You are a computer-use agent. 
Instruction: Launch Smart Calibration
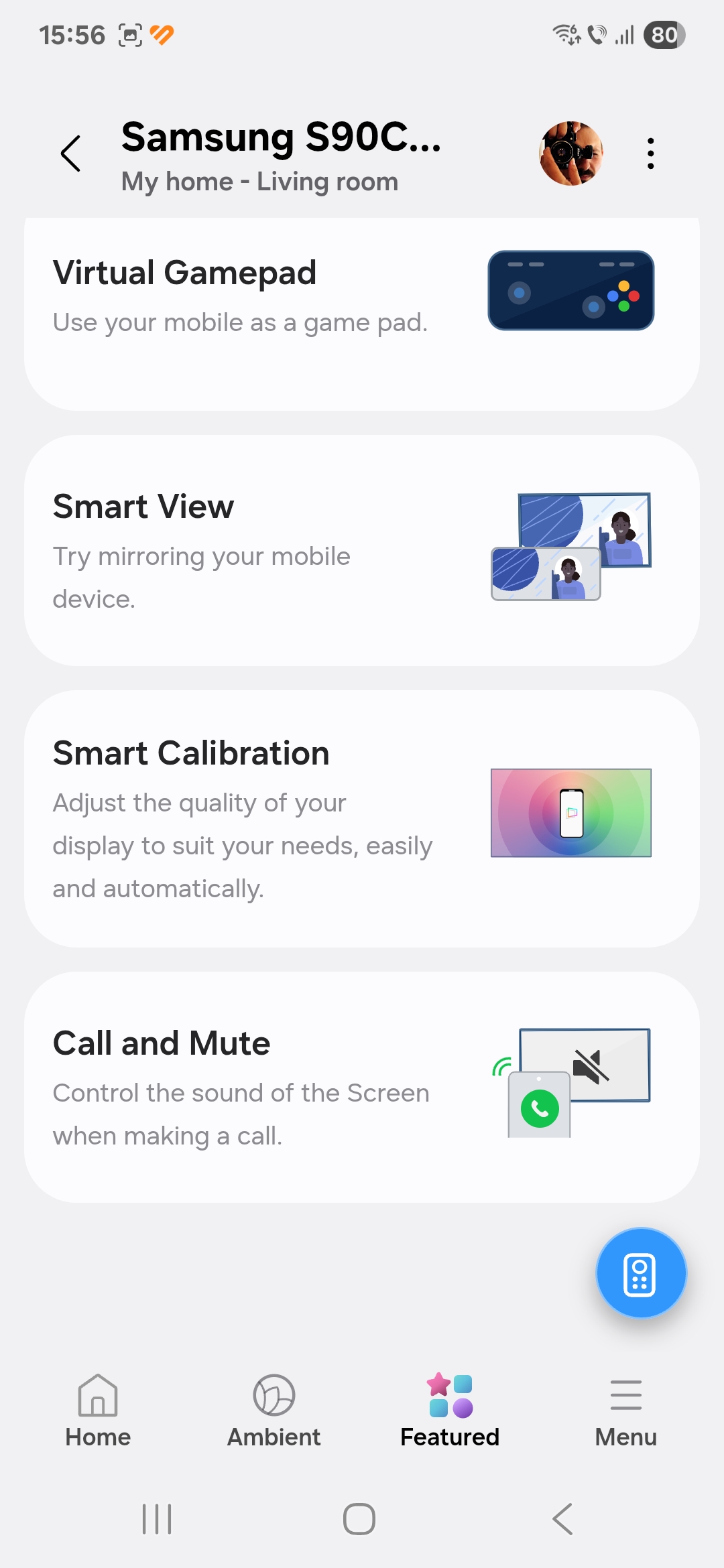point(362,818)
